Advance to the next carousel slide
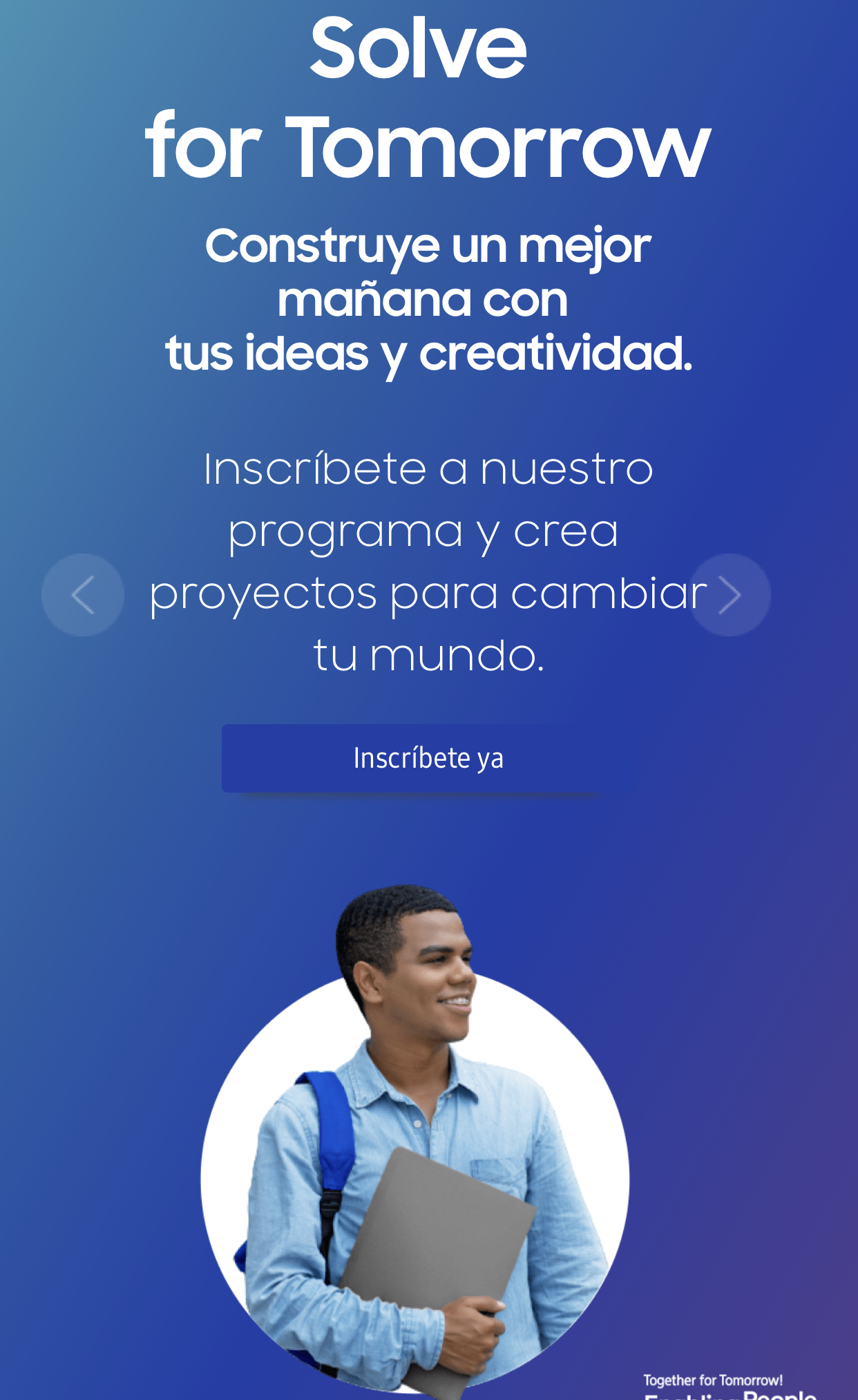Viewport: 858px width, 1400px height. pos(730,595)
